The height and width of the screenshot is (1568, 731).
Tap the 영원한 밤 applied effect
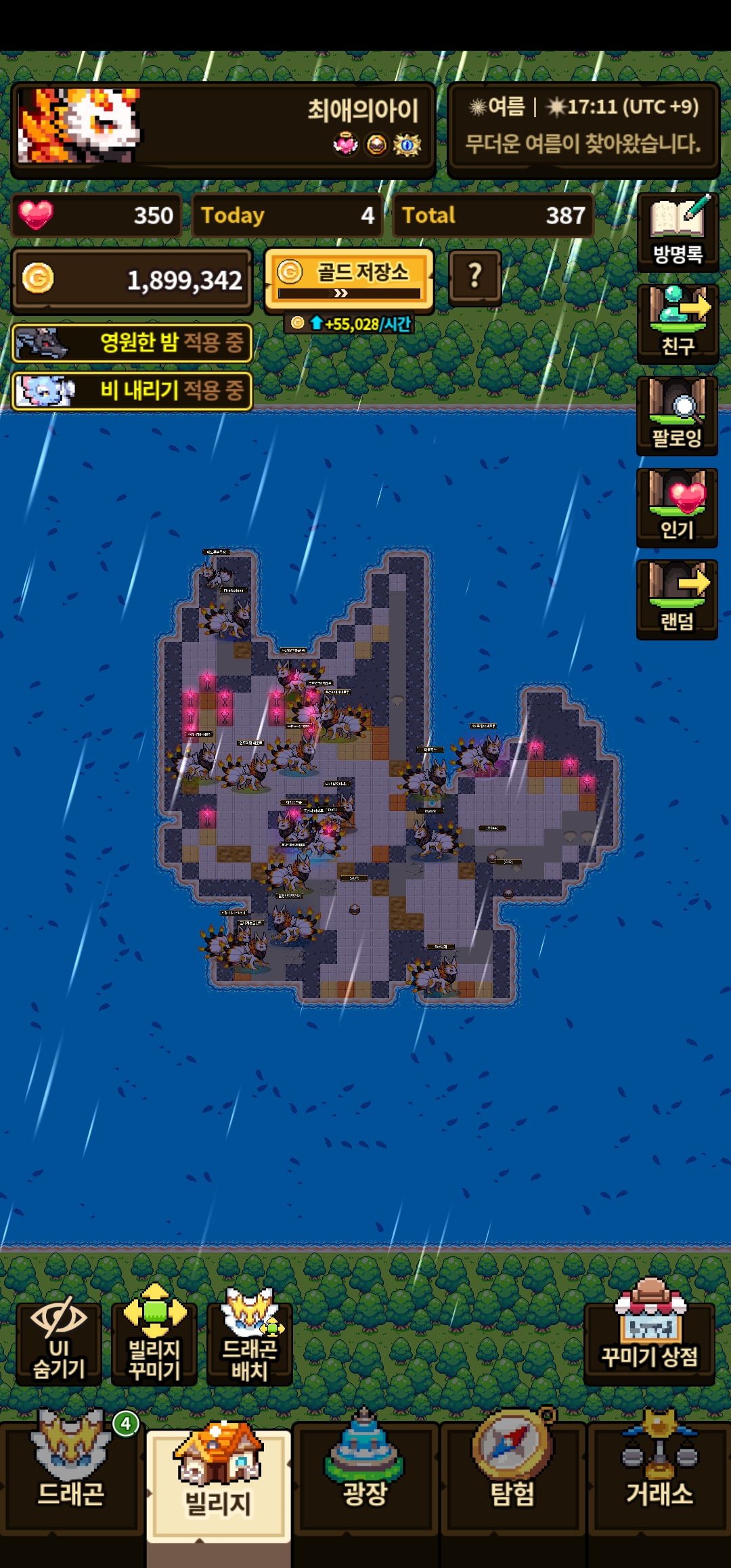(132, 343)
